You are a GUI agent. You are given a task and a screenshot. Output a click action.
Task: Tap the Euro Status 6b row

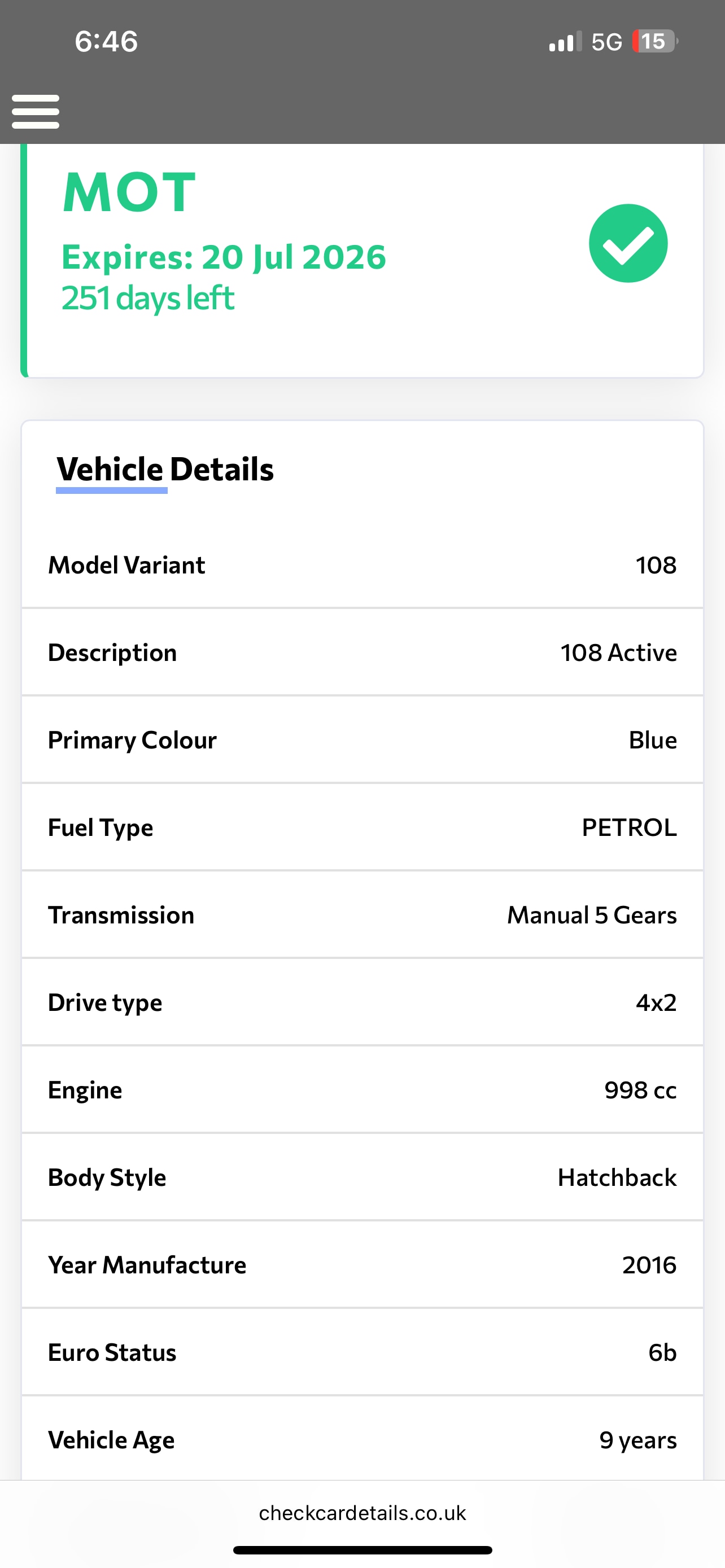tap(362, 1352)
